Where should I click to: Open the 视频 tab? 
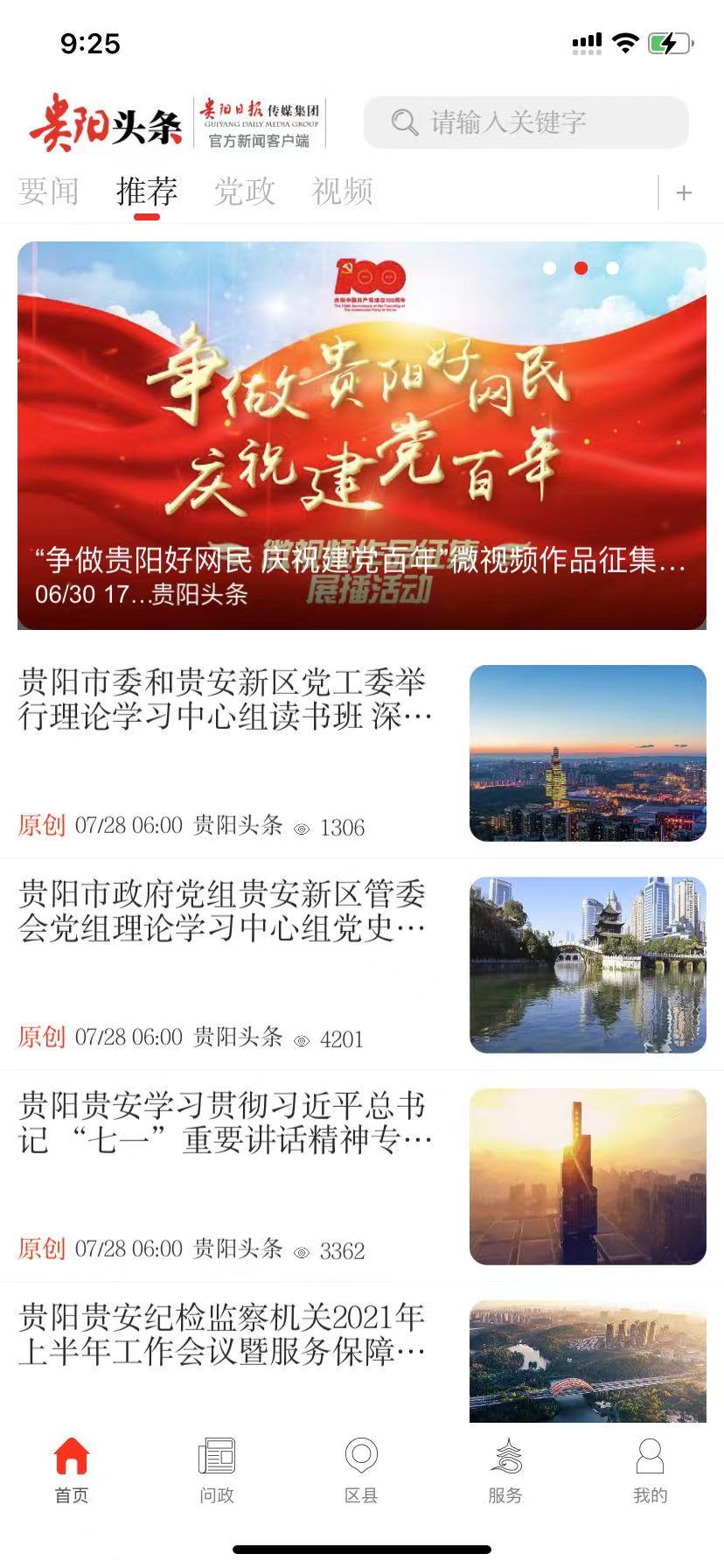pos(343,191)
